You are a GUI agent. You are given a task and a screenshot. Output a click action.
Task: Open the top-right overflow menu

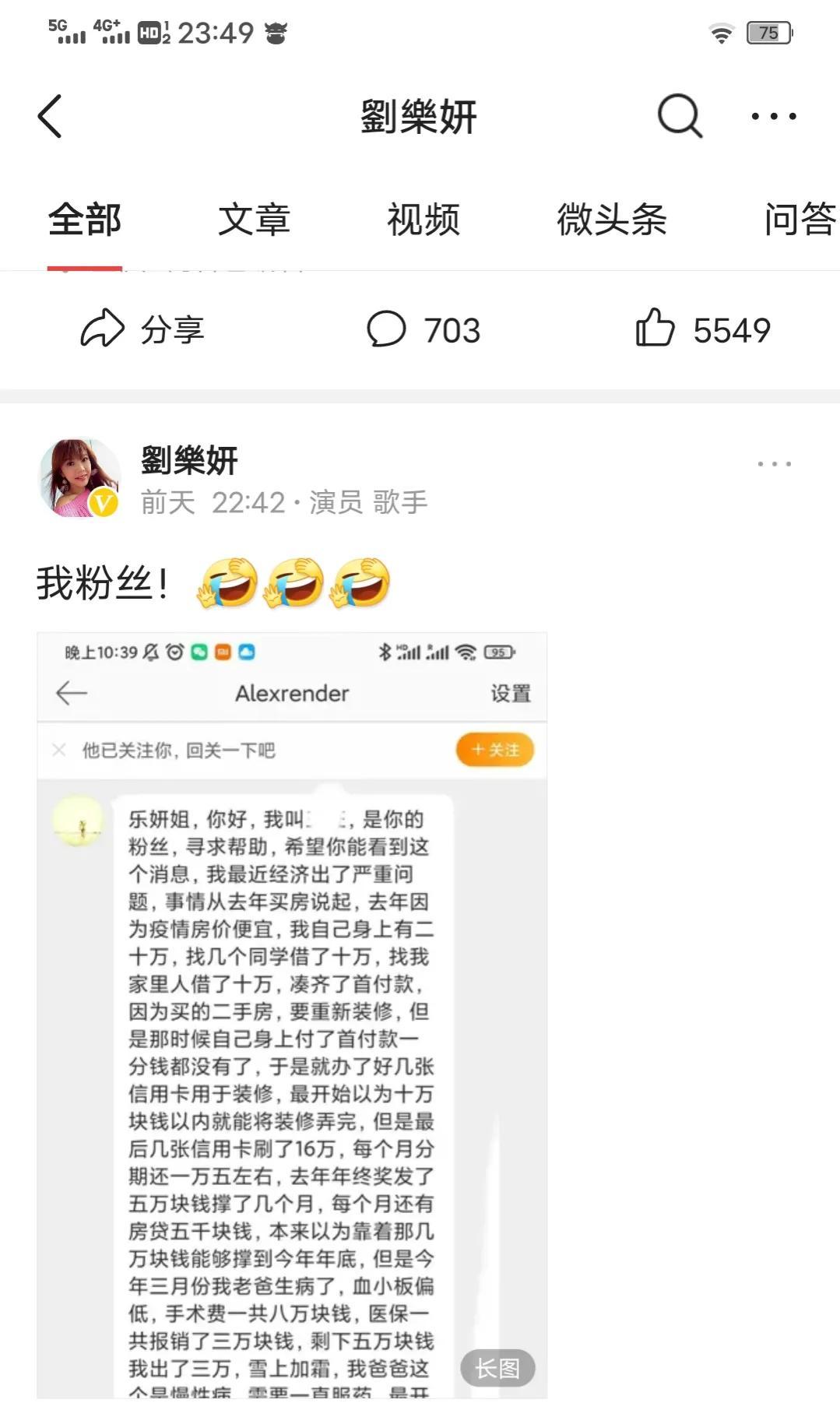pyautogui.click(x=773, y=117)
